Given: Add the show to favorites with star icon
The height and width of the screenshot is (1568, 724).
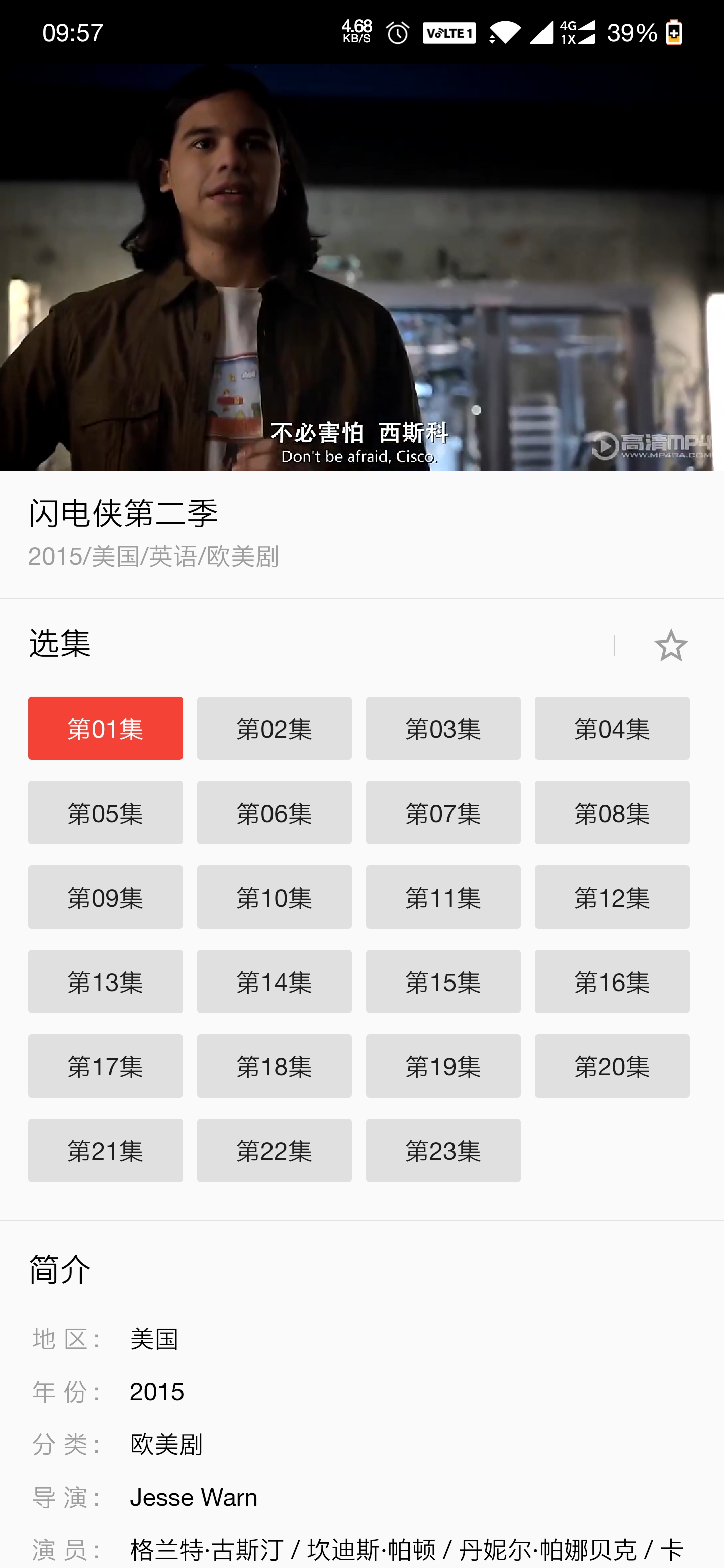Looking at the screenshot, I should 670,645.
